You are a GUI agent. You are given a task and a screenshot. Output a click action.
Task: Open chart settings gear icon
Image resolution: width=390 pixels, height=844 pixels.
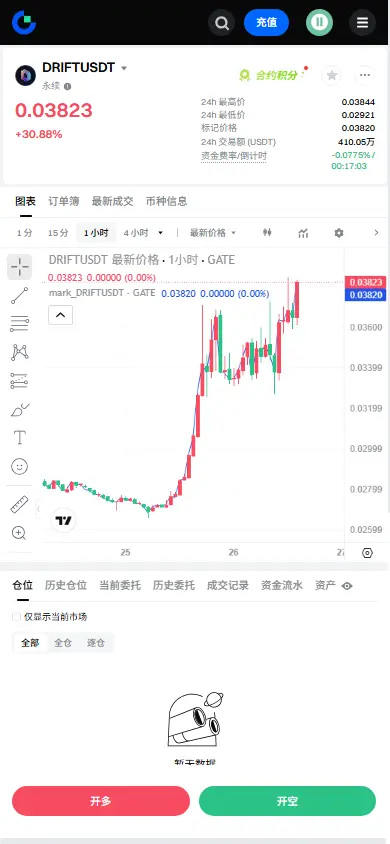coord(338,233)
